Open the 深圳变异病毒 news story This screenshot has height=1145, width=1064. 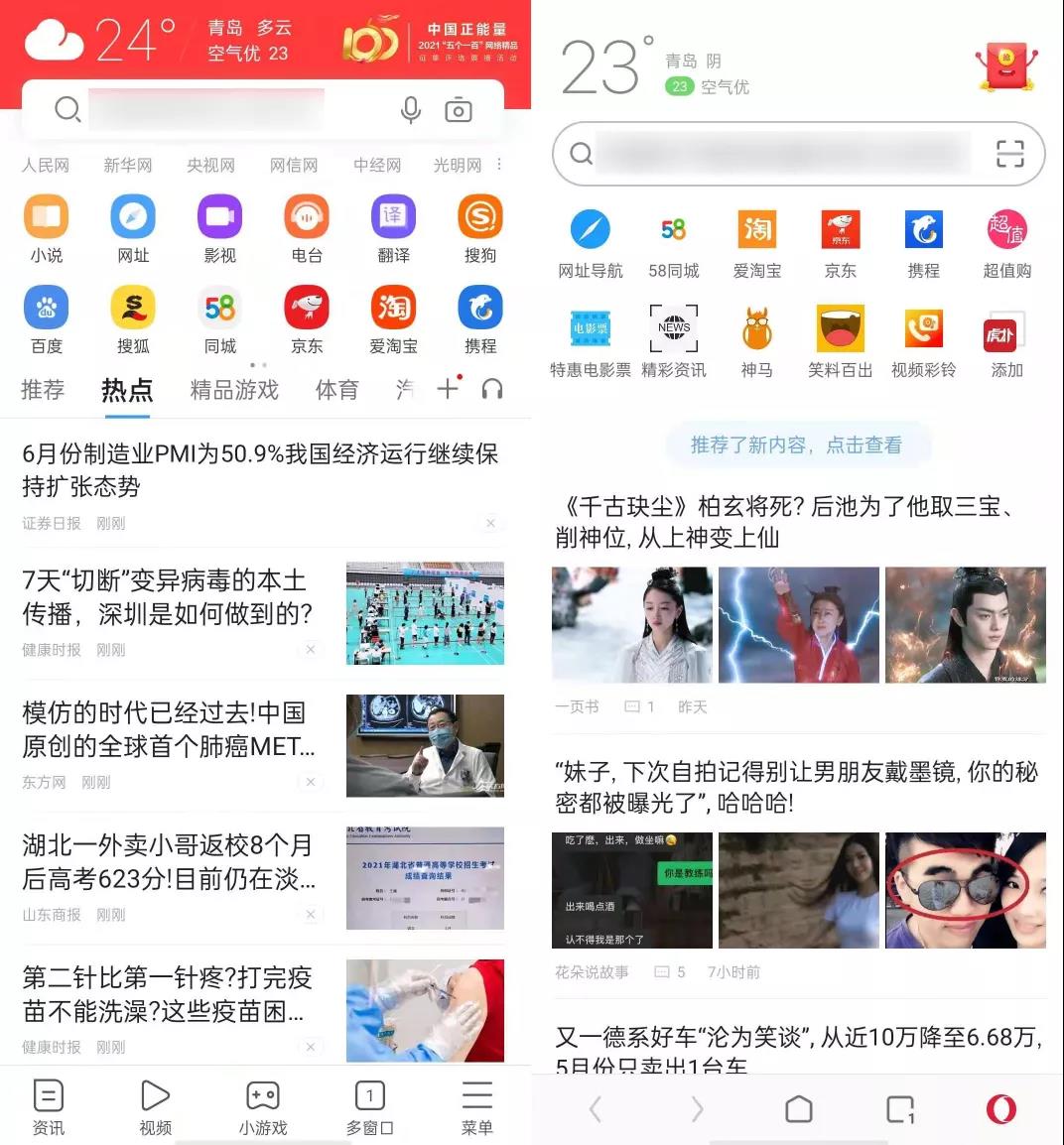click(169, 597)
